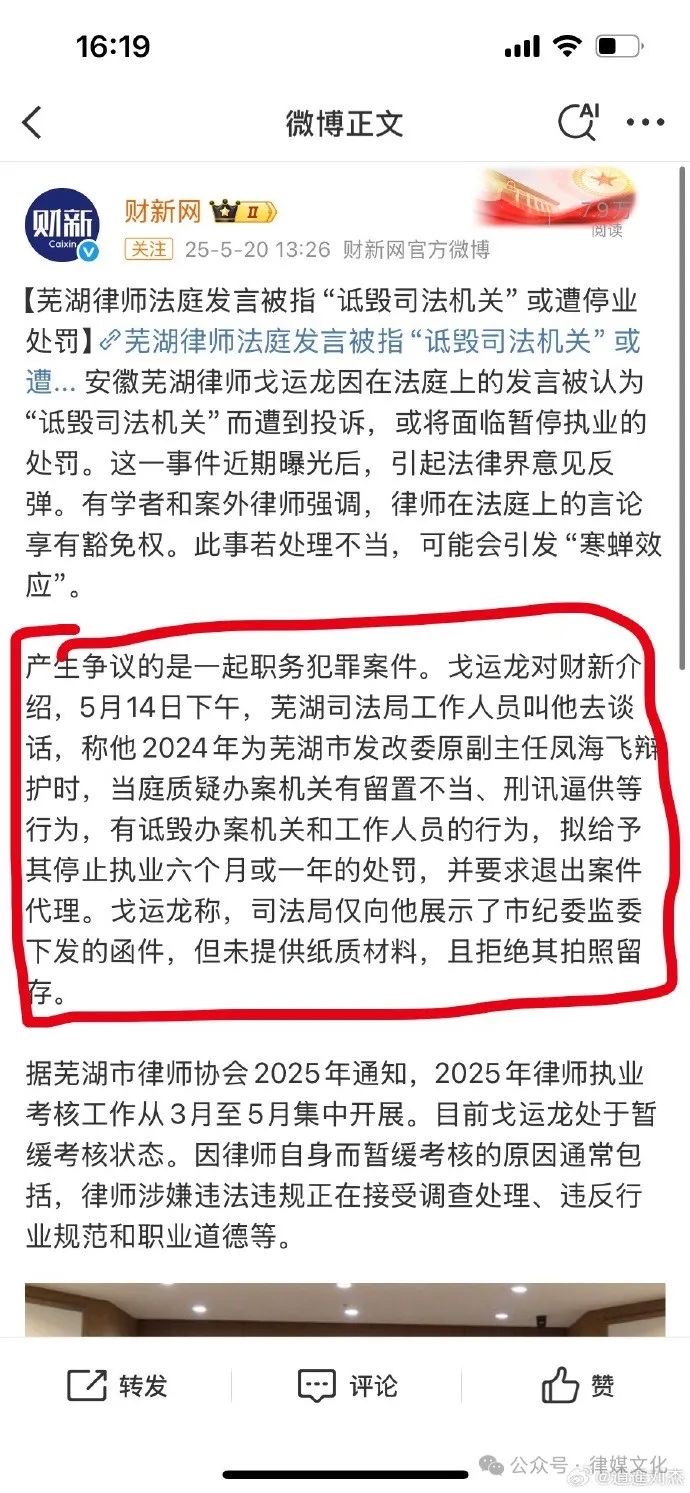This screenshot has width=690, height=1493.
Task: Follow 财新网 with the 关注 button
Action: point(148,249)
